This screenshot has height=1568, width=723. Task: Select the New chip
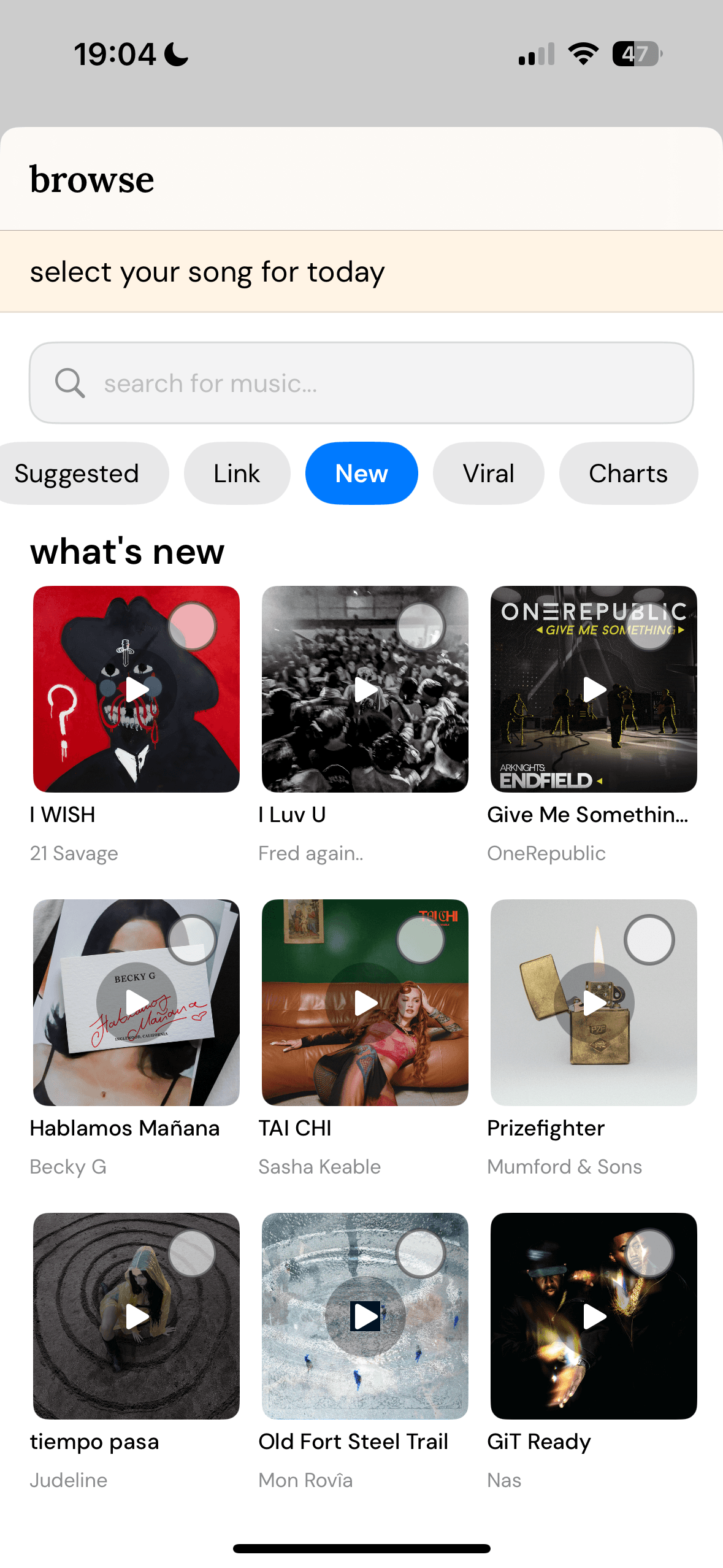(x=361, y=474)
